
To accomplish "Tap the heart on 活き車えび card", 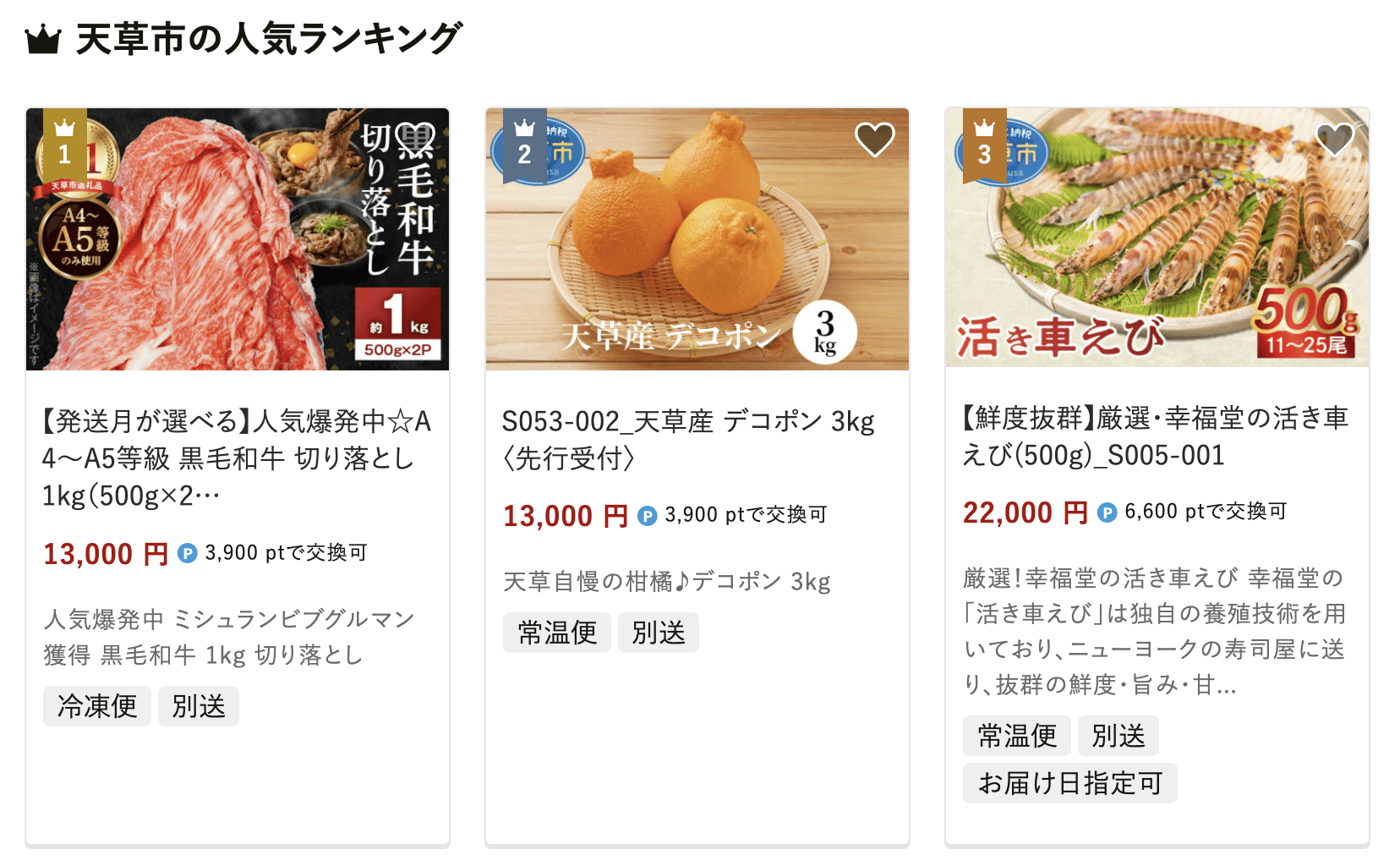I will click(x=1334, y=140).
